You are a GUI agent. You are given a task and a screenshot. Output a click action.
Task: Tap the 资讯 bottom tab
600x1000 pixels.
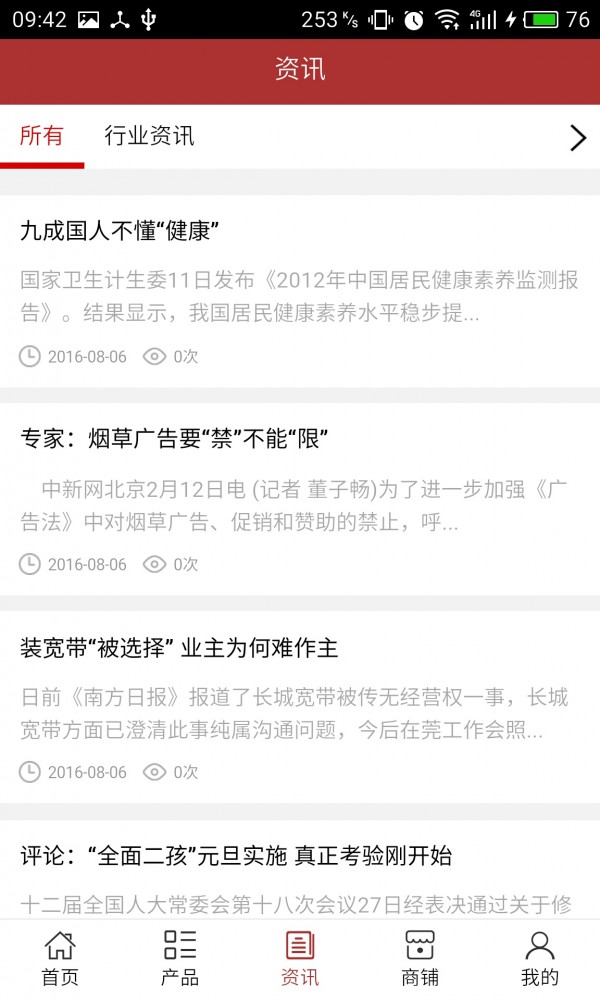click(300, 959)
